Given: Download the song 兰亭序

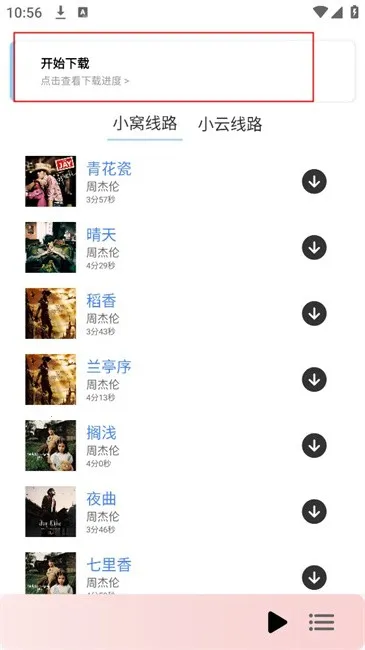Looking at the screenshot, I should [x=314, y=379].
